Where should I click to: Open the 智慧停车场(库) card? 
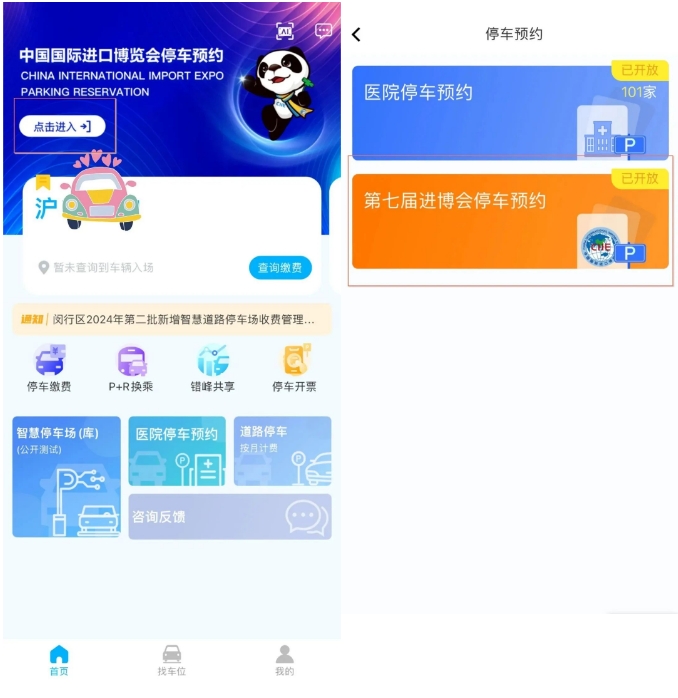click(x=67, y=477)
